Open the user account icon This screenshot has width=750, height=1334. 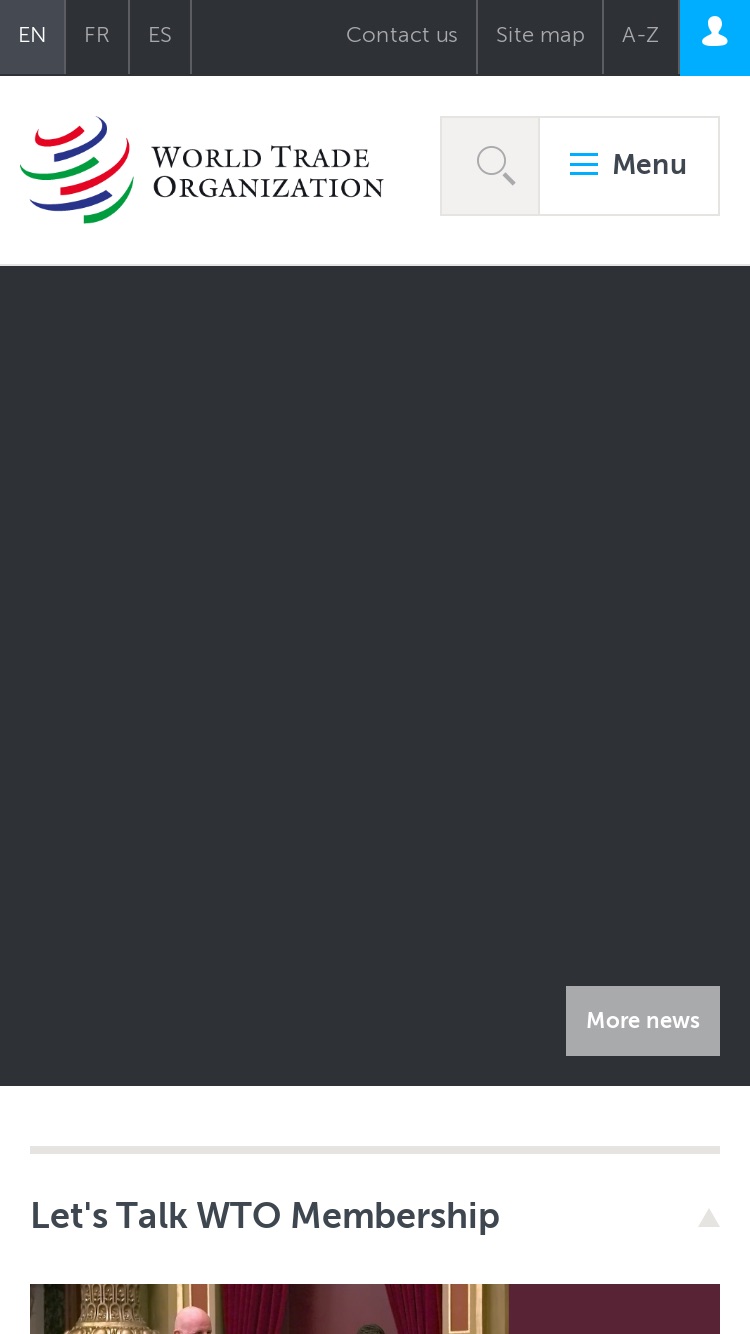pyautogui.click(x=715, y=37)
